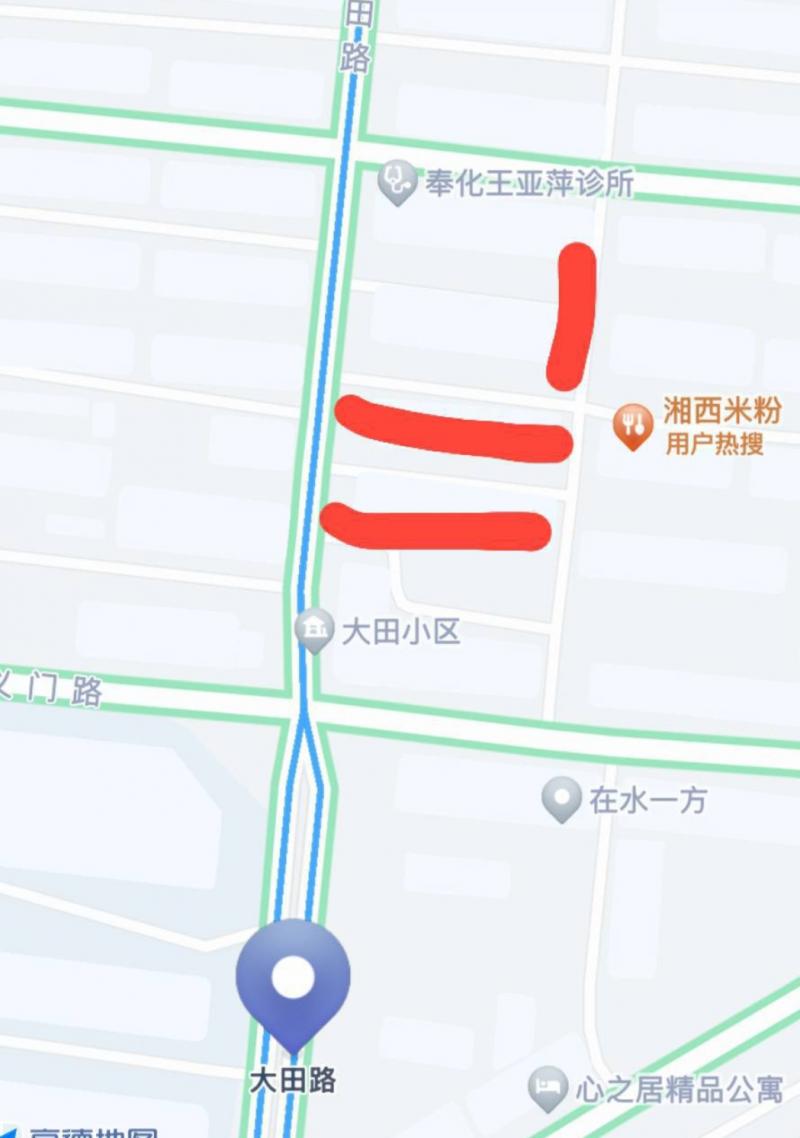Click the medical cross symbol in clinic marker
This screenshot has height=1138, width=800.
point(397,180)
